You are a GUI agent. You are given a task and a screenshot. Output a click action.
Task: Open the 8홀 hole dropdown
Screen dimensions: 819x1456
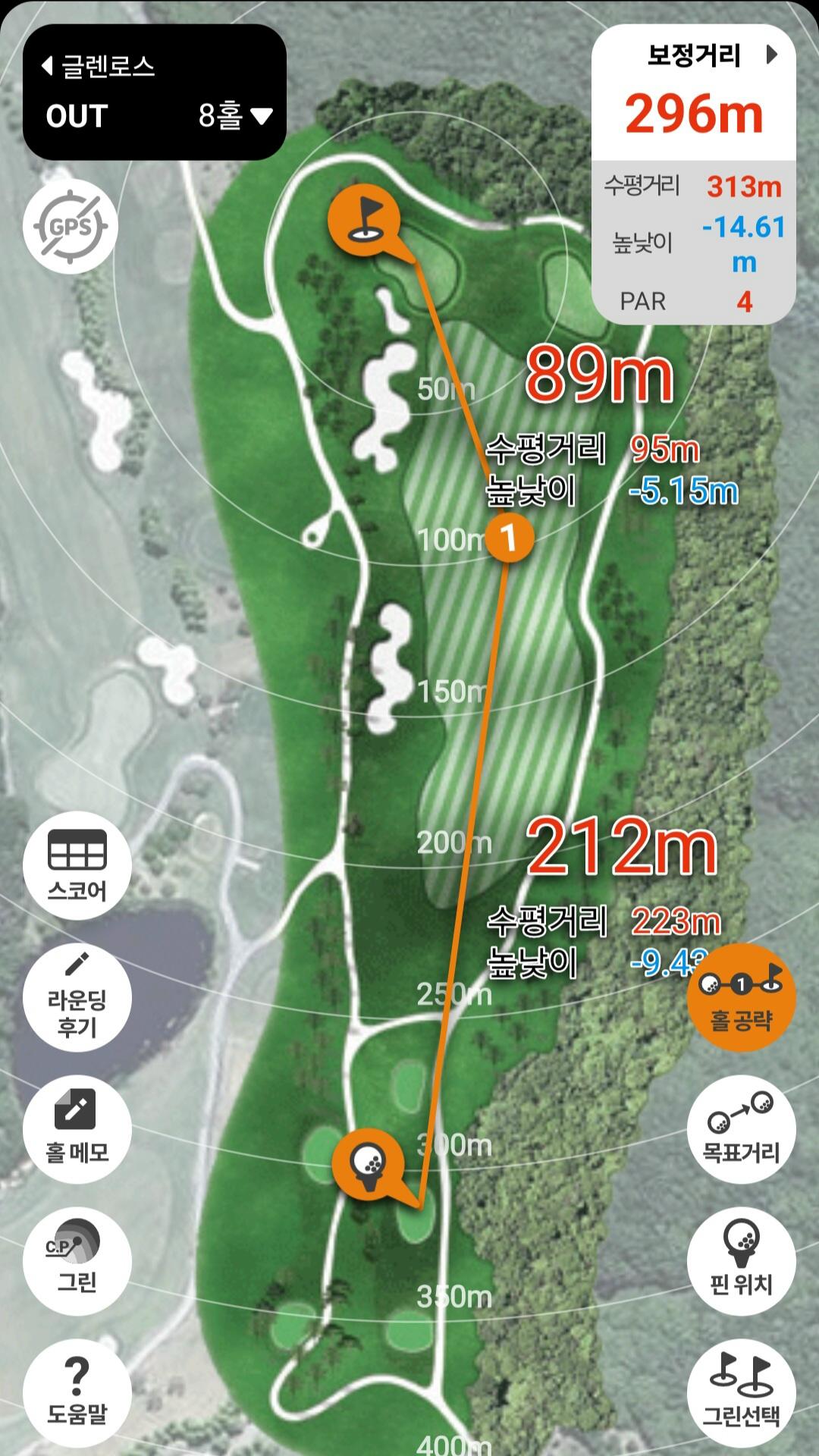(235, 116)
